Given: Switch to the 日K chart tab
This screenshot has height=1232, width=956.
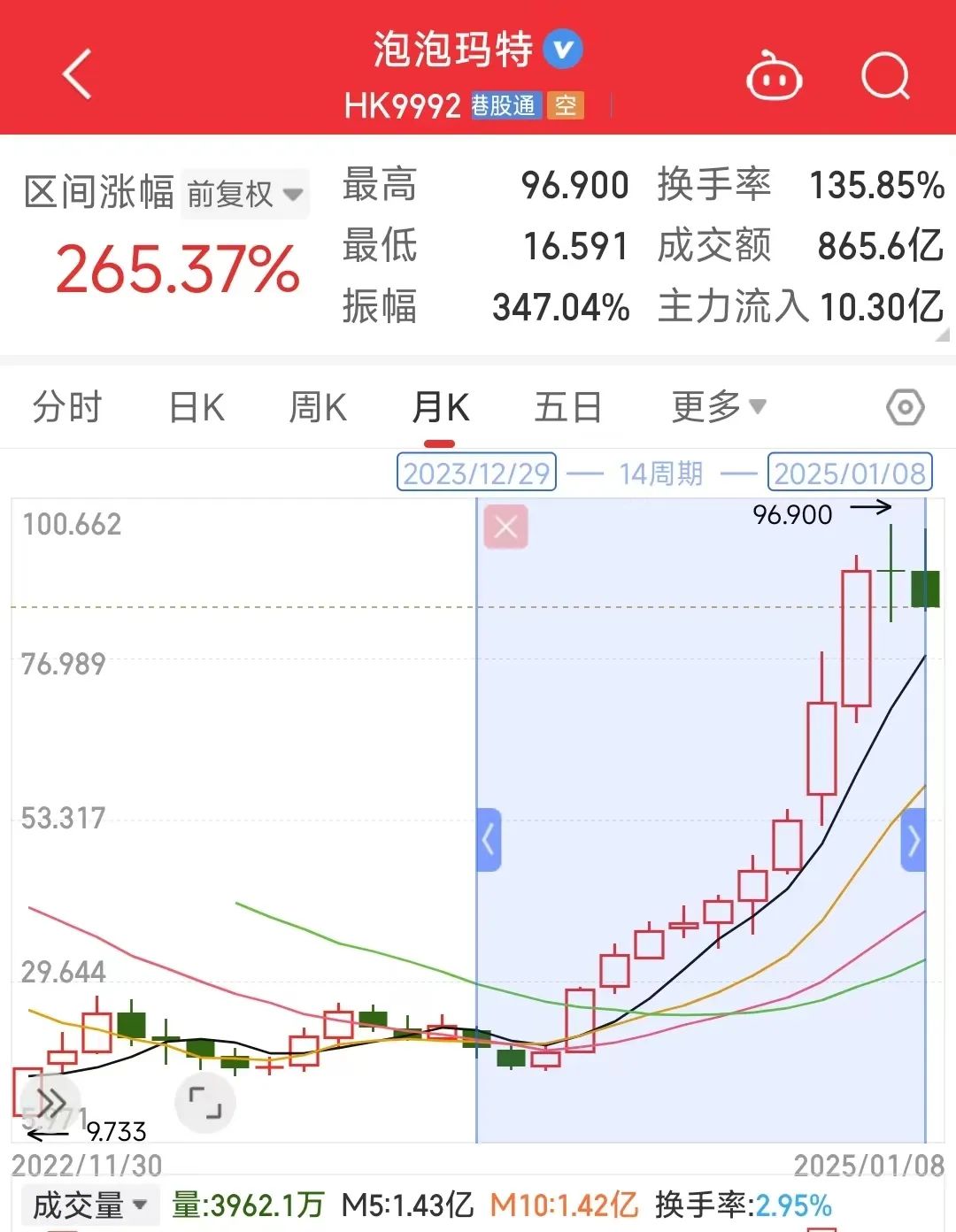Looking at the screenshot, I should click(197, 408).
